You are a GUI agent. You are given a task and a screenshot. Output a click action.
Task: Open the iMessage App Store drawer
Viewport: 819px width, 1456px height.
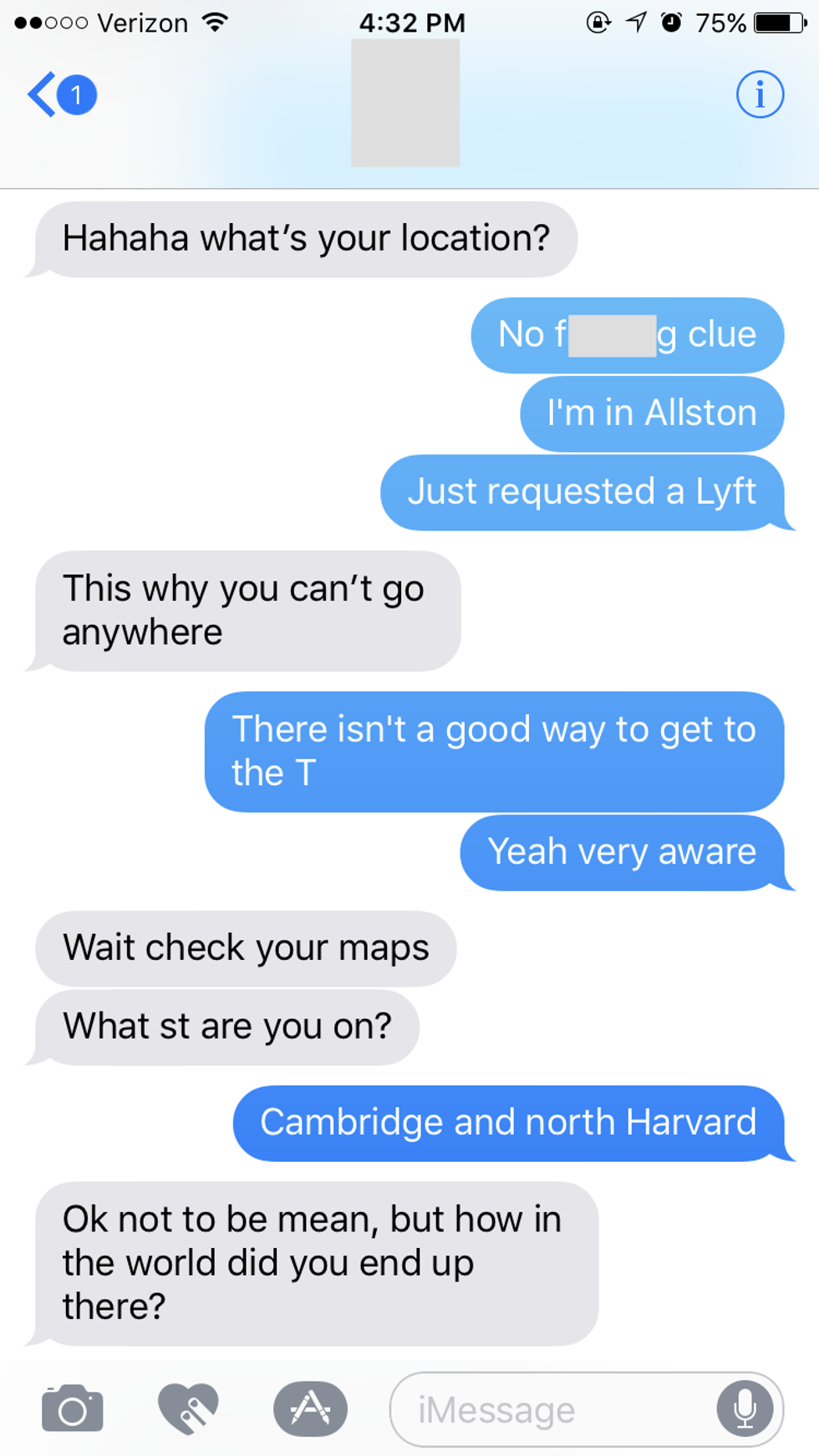tap(310, 1409)
